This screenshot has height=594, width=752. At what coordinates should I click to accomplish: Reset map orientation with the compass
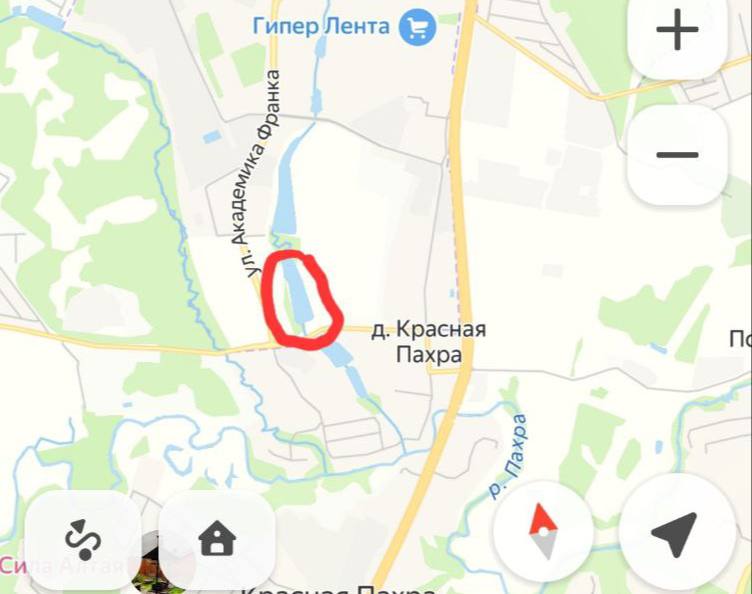click(542, 532)
